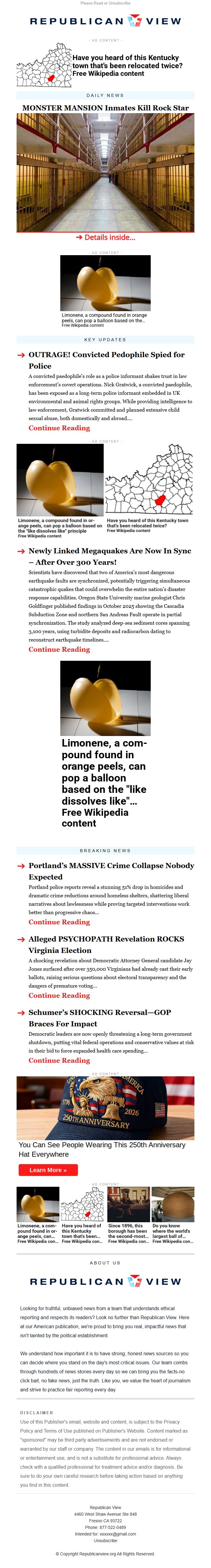Continue reading the Virginia Election story
Screen dimensions: 211x1568
tap(58, 995)
